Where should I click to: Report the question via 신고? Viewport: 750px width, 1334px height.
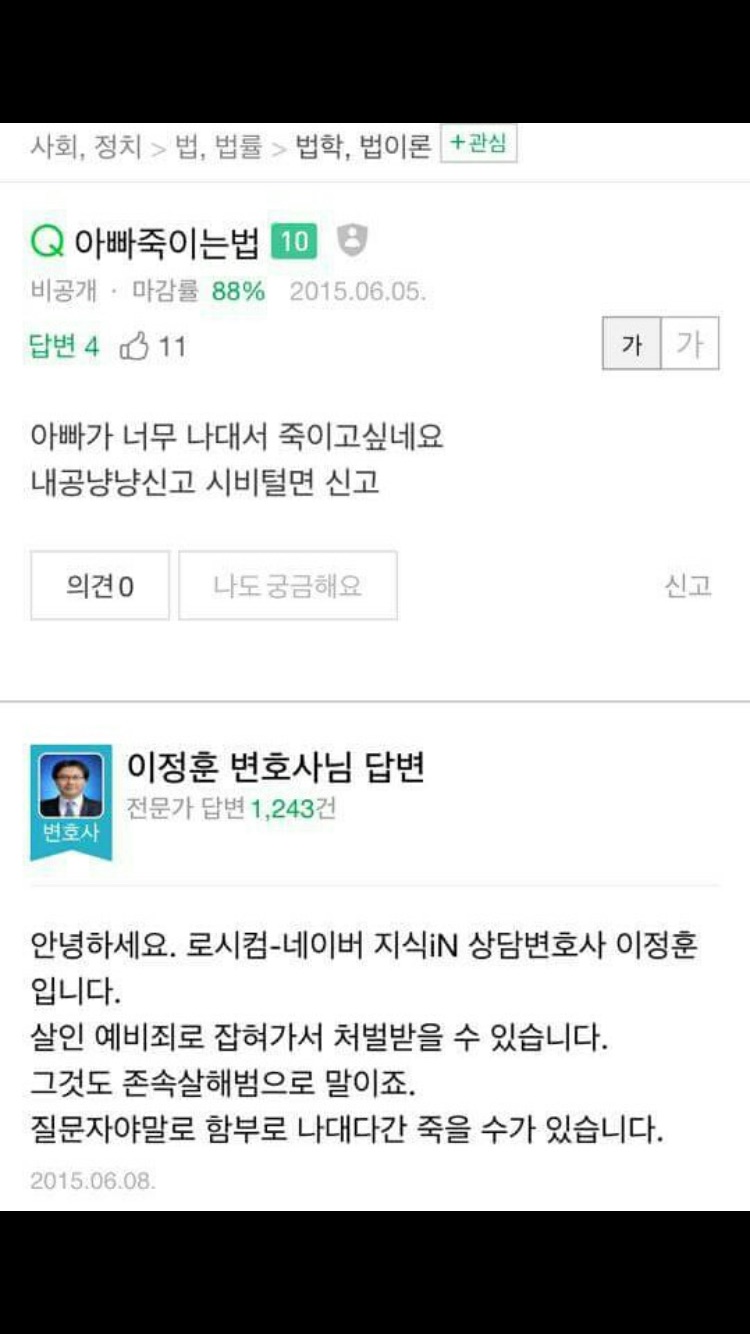click(x=687, y=585)
